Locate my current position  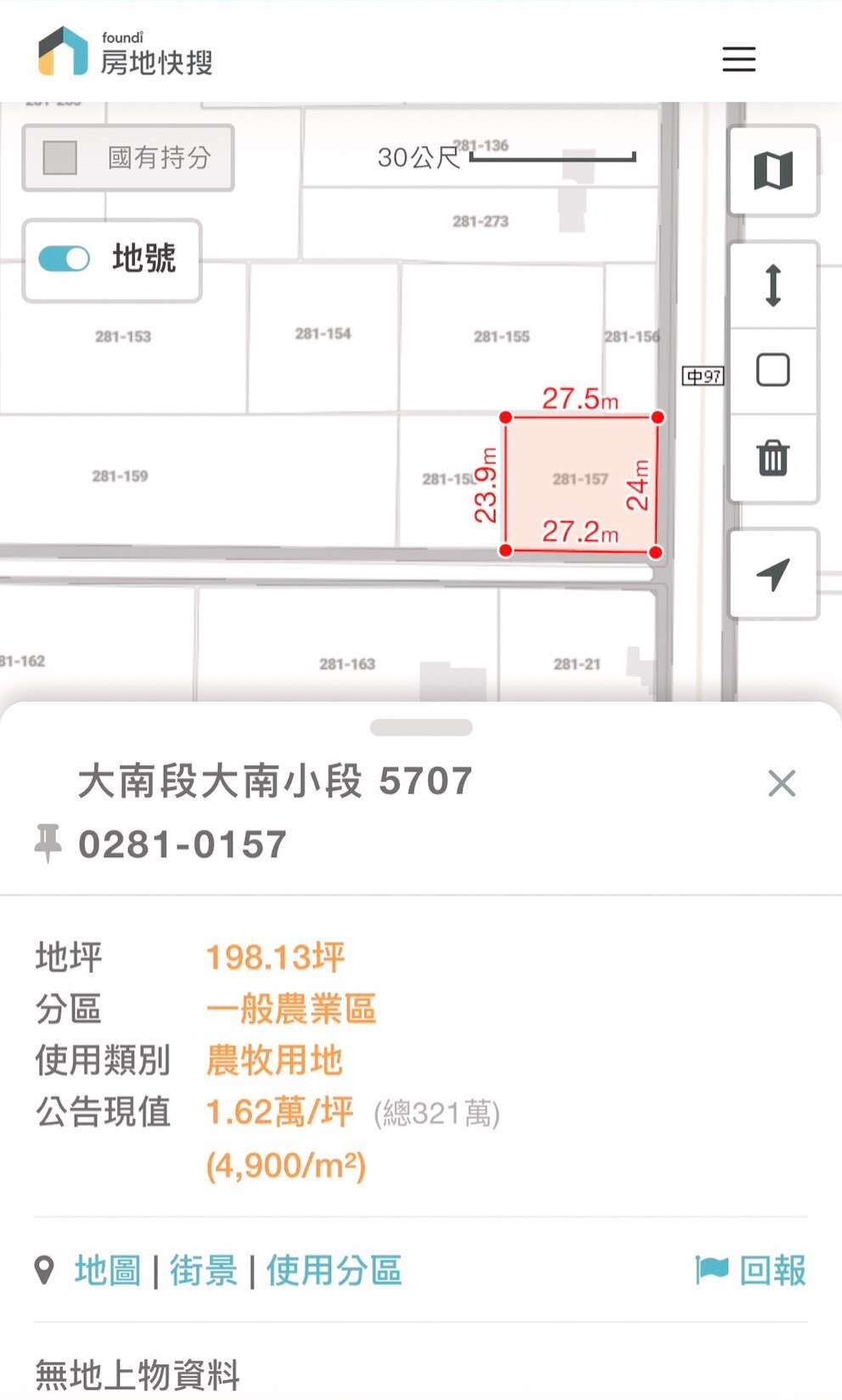[x=772, y=574]
